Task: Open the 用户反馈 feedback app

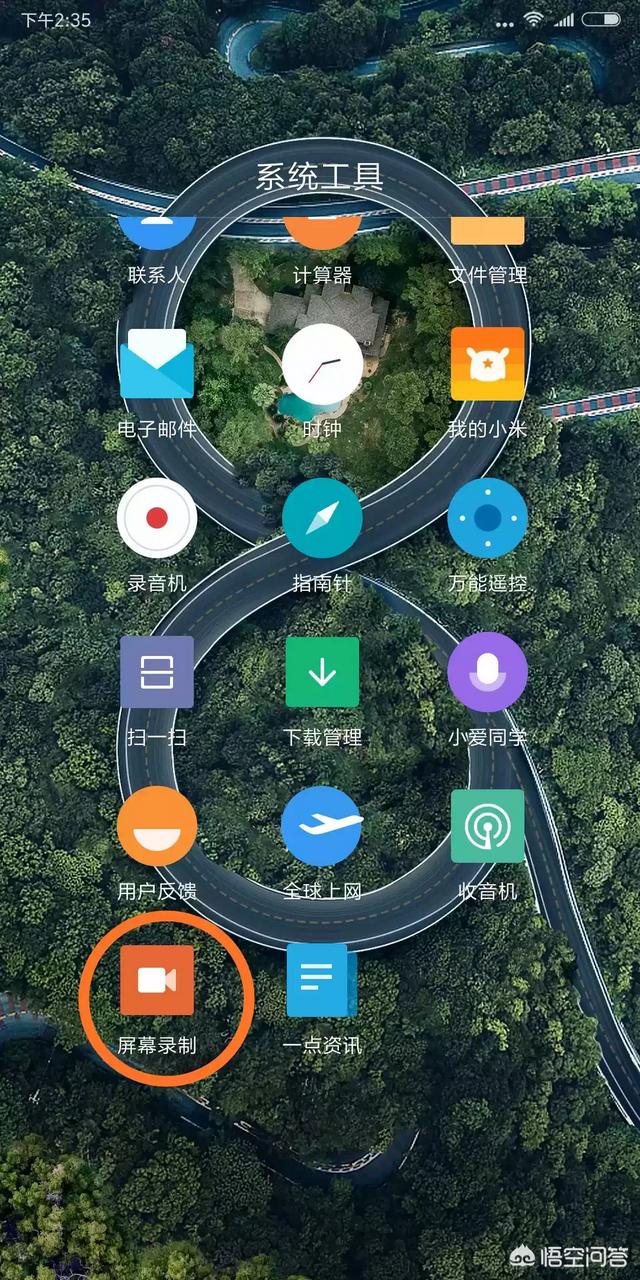Action: [157, 826]
